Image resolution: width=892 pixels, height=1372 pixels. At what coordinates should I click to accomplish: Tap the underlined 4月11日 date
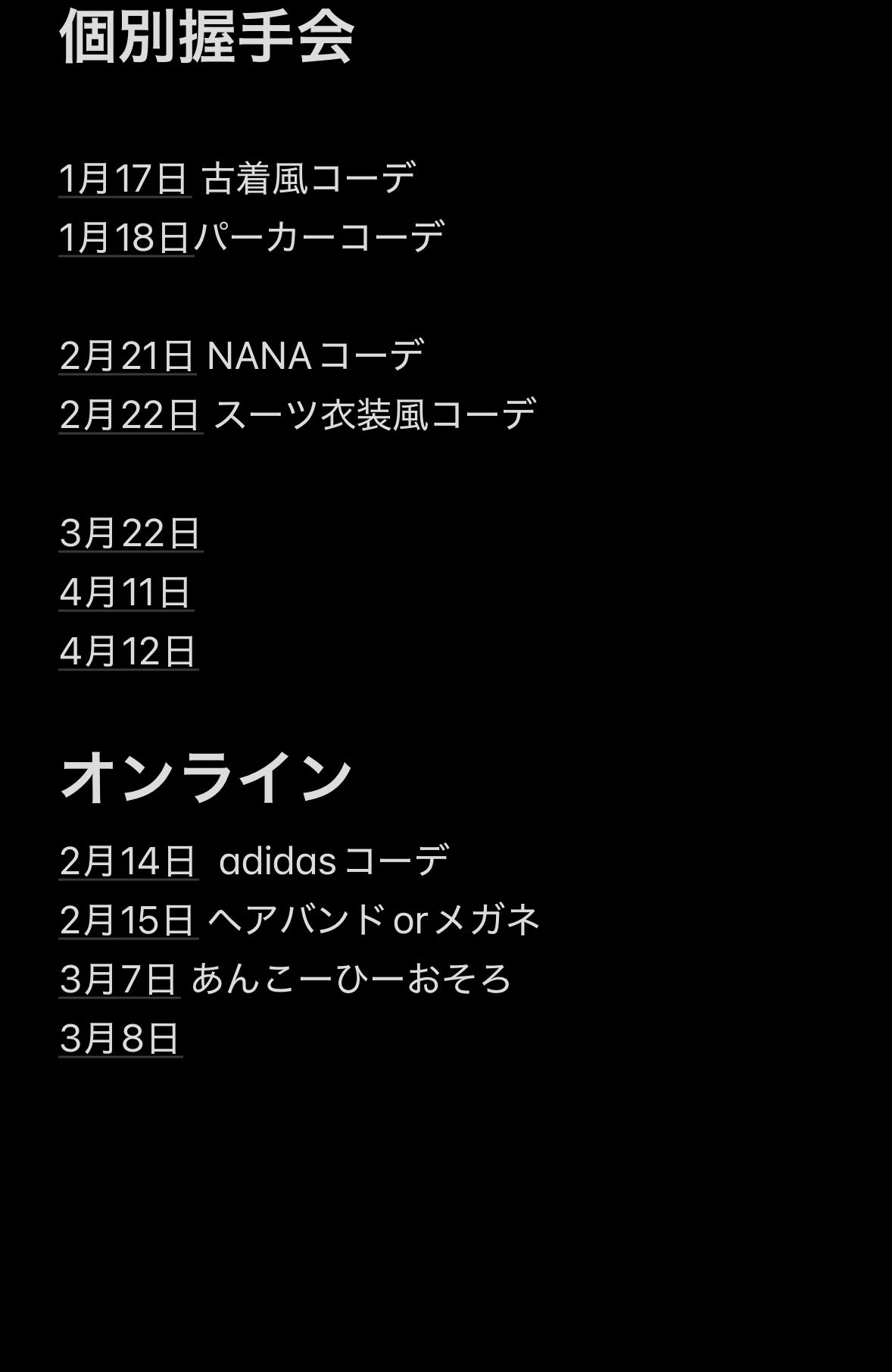click(126, 592)
